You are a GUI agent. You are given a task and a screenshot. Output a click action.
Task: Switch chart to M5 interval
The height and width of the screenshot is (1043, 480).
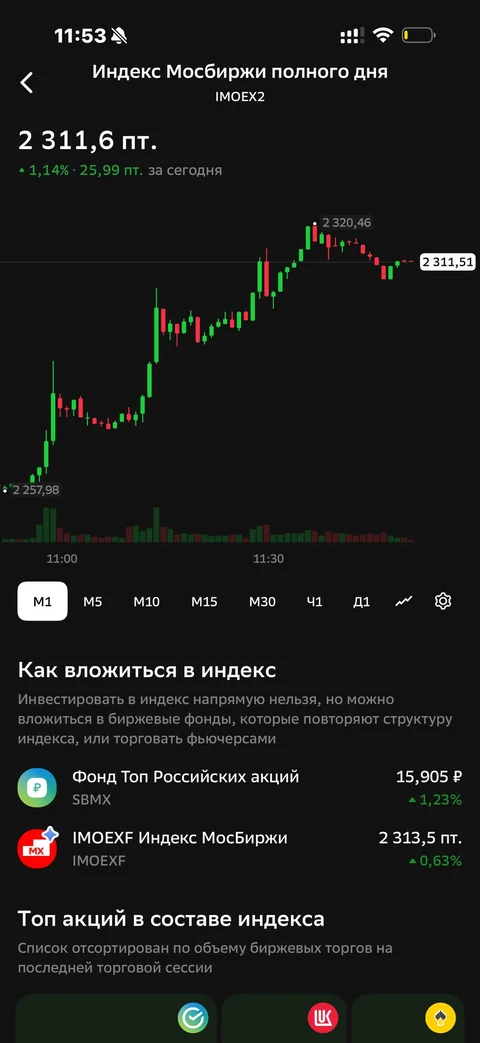tap(92, 601)
